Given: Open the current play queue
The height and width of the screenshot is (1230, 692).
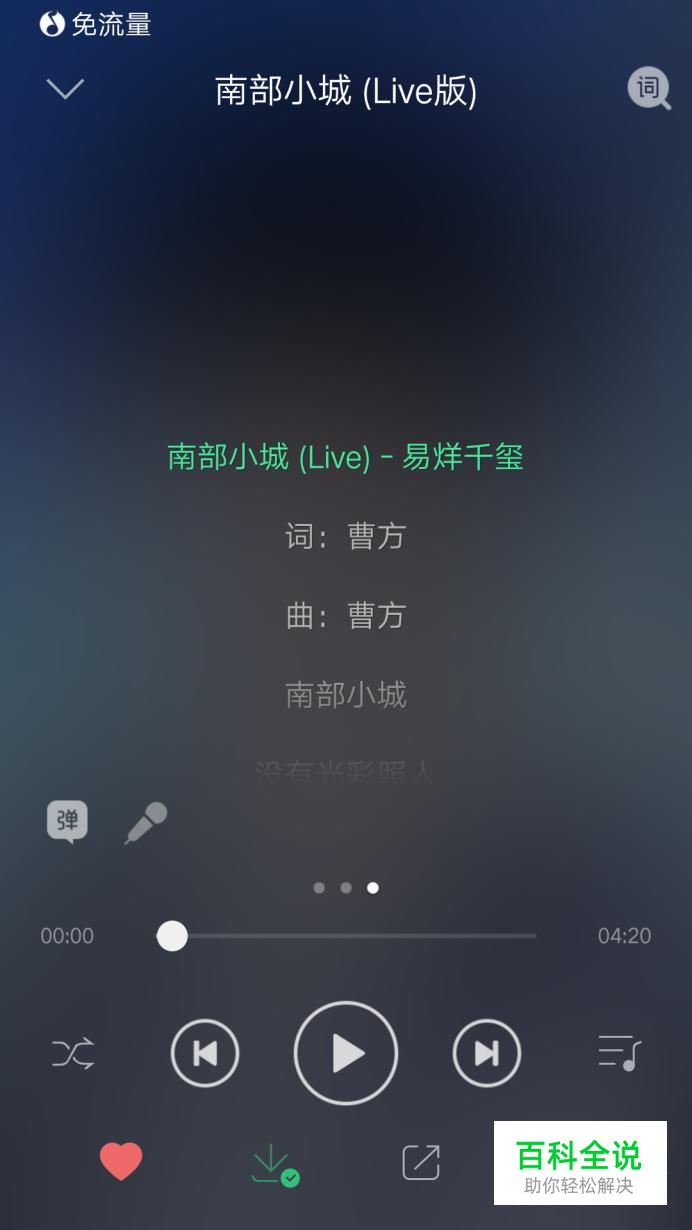Looking at the screenshot, I should 619,1053.
